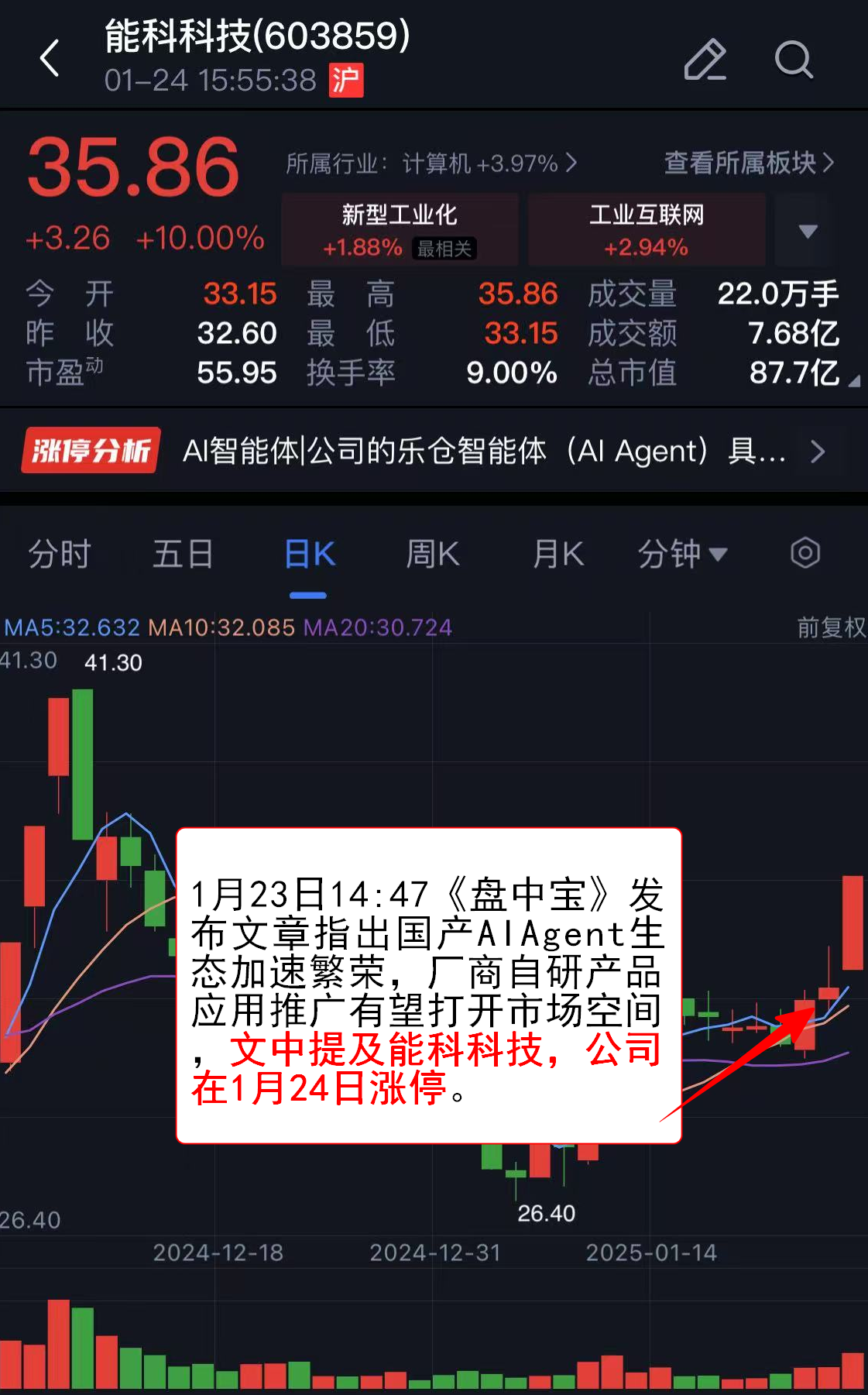
Task: Switch to the 分时 chart tab
Action: (60, 555)
